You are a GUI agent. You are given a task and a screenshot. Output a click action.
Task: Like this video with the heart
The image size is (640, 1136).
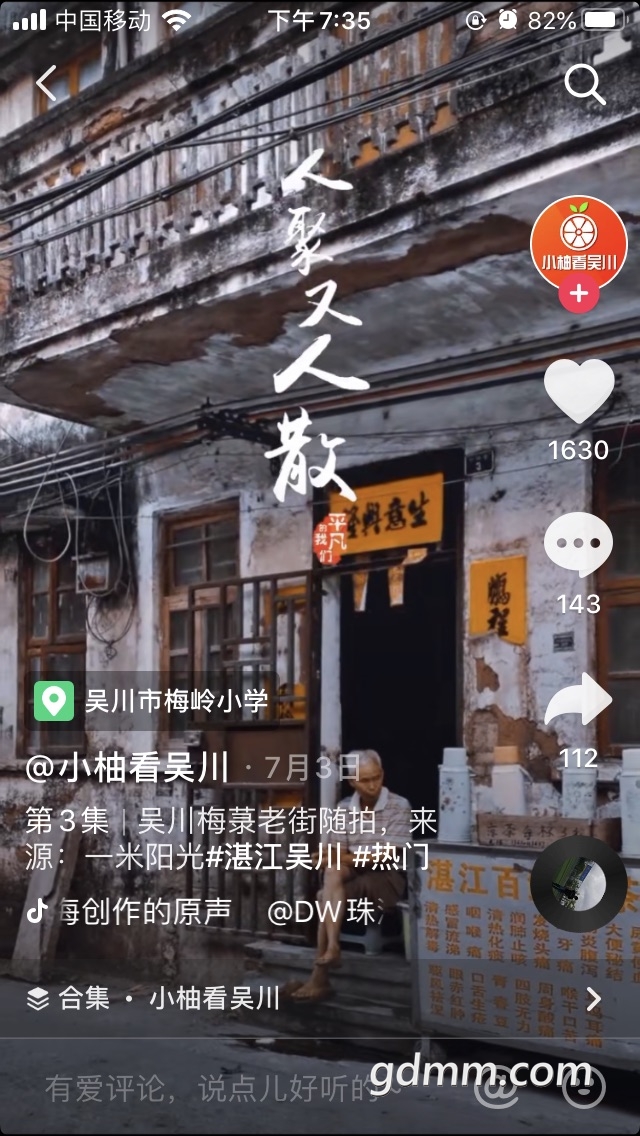tap(579, 390)
